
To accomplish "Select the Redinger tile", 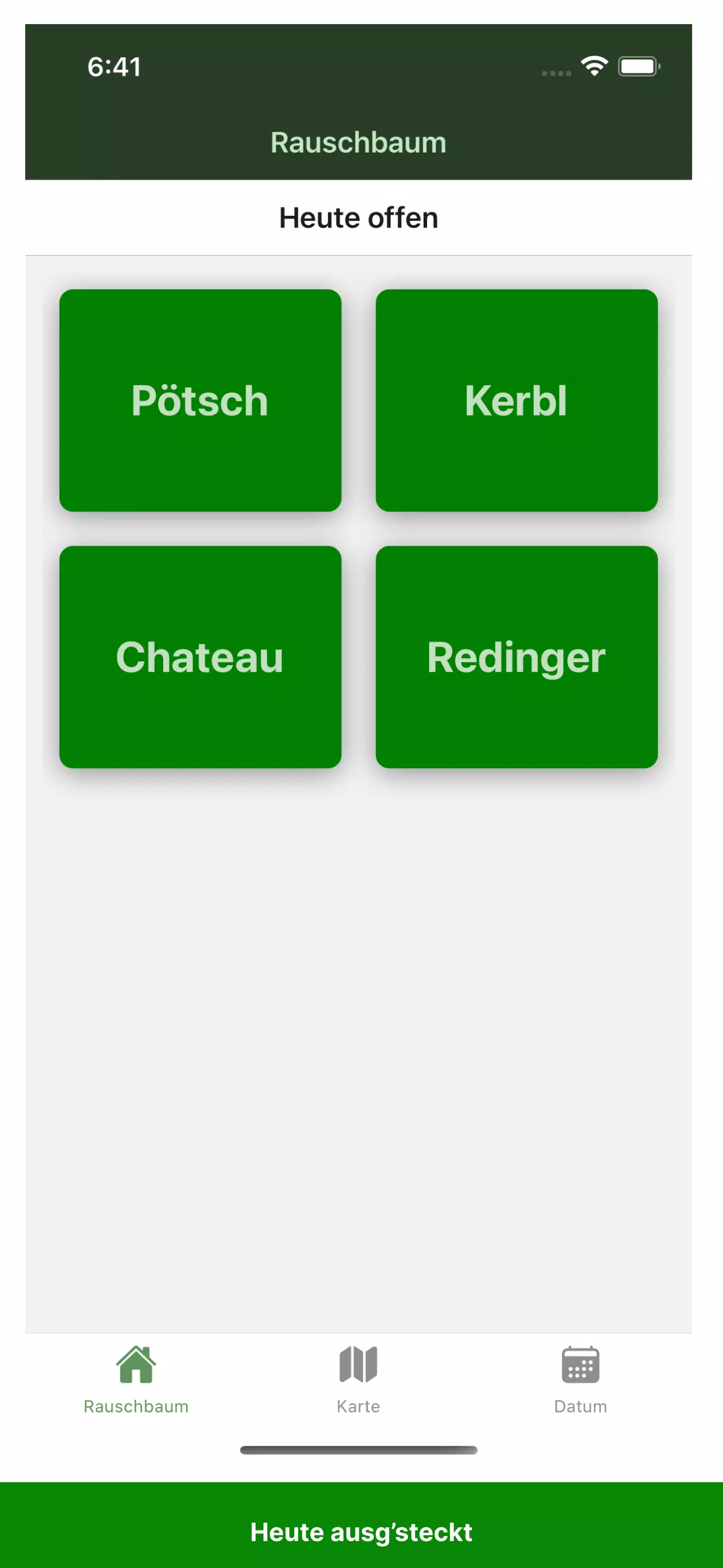I will coord(517,657).
